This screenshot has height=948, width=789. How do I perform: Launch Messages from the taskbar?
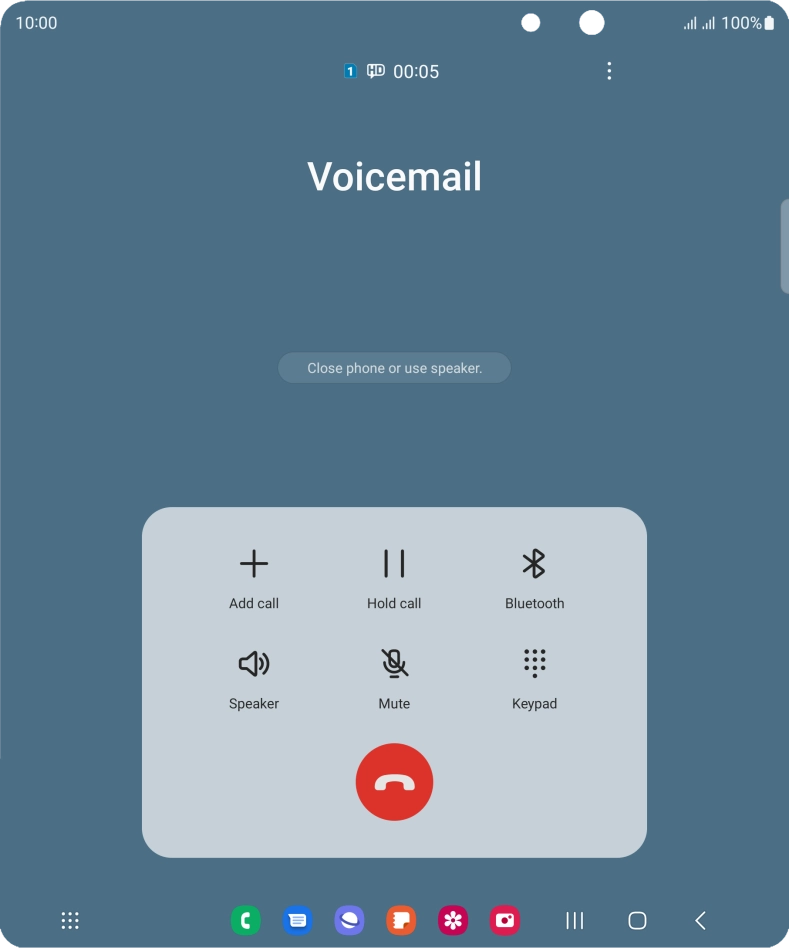tap(298, 921)
